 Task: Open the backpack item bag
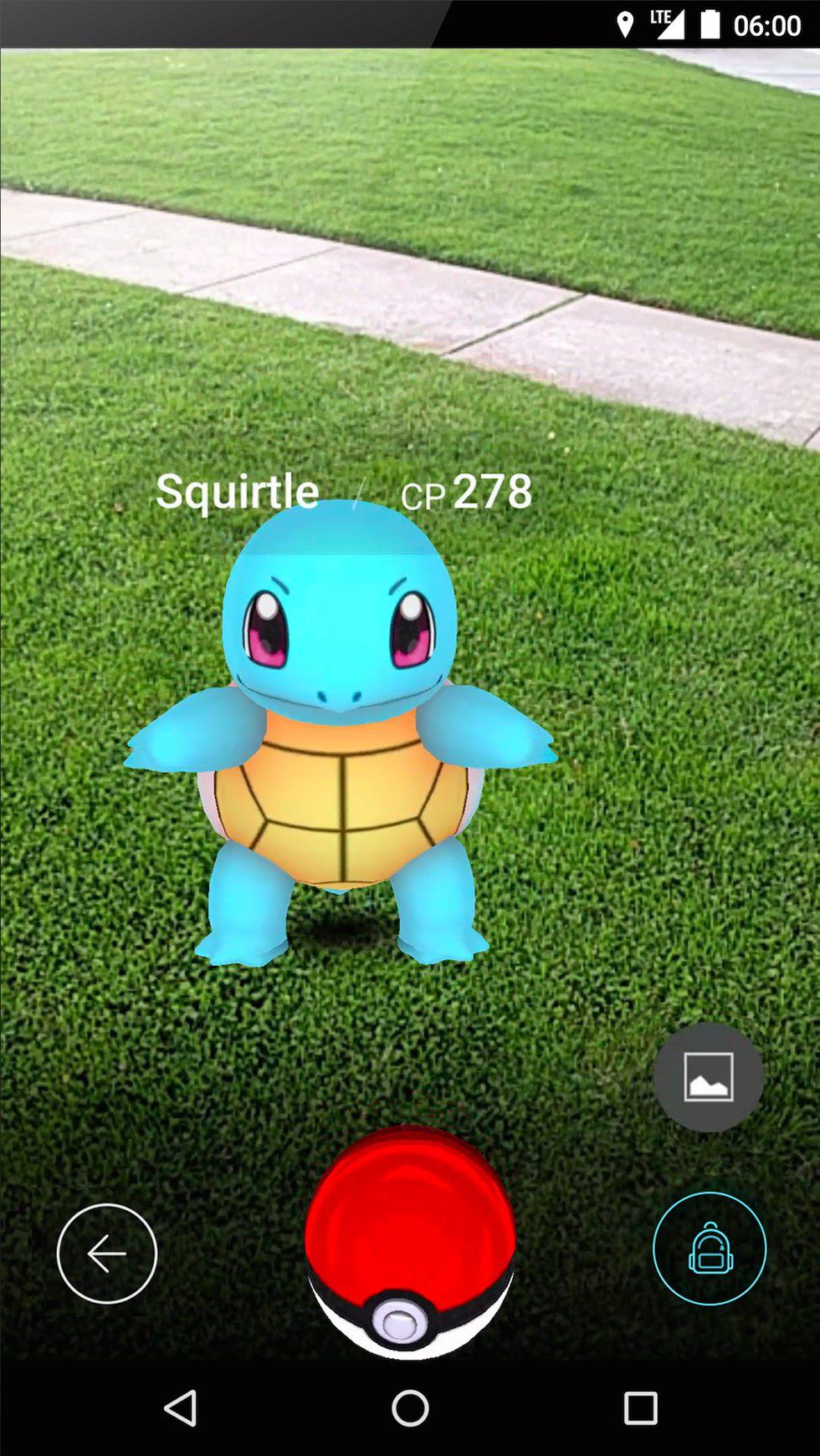(710, 1249)
